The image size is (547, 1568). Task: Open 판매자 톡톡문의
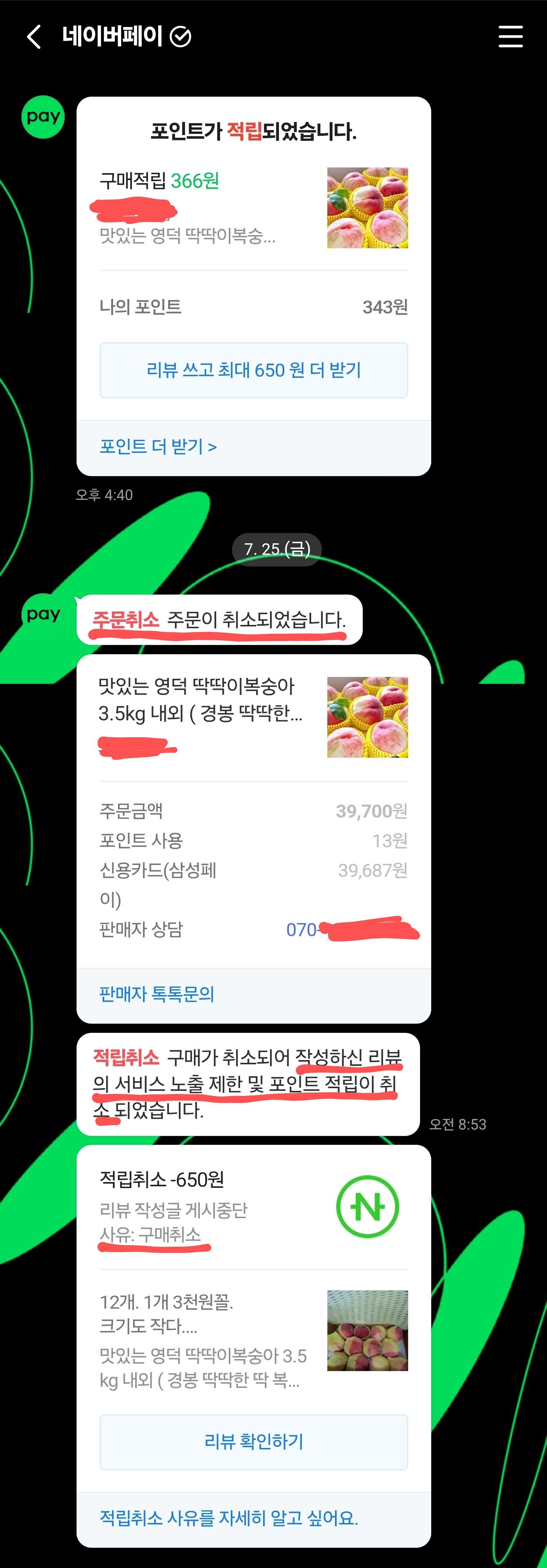click(x=157, y=994)
